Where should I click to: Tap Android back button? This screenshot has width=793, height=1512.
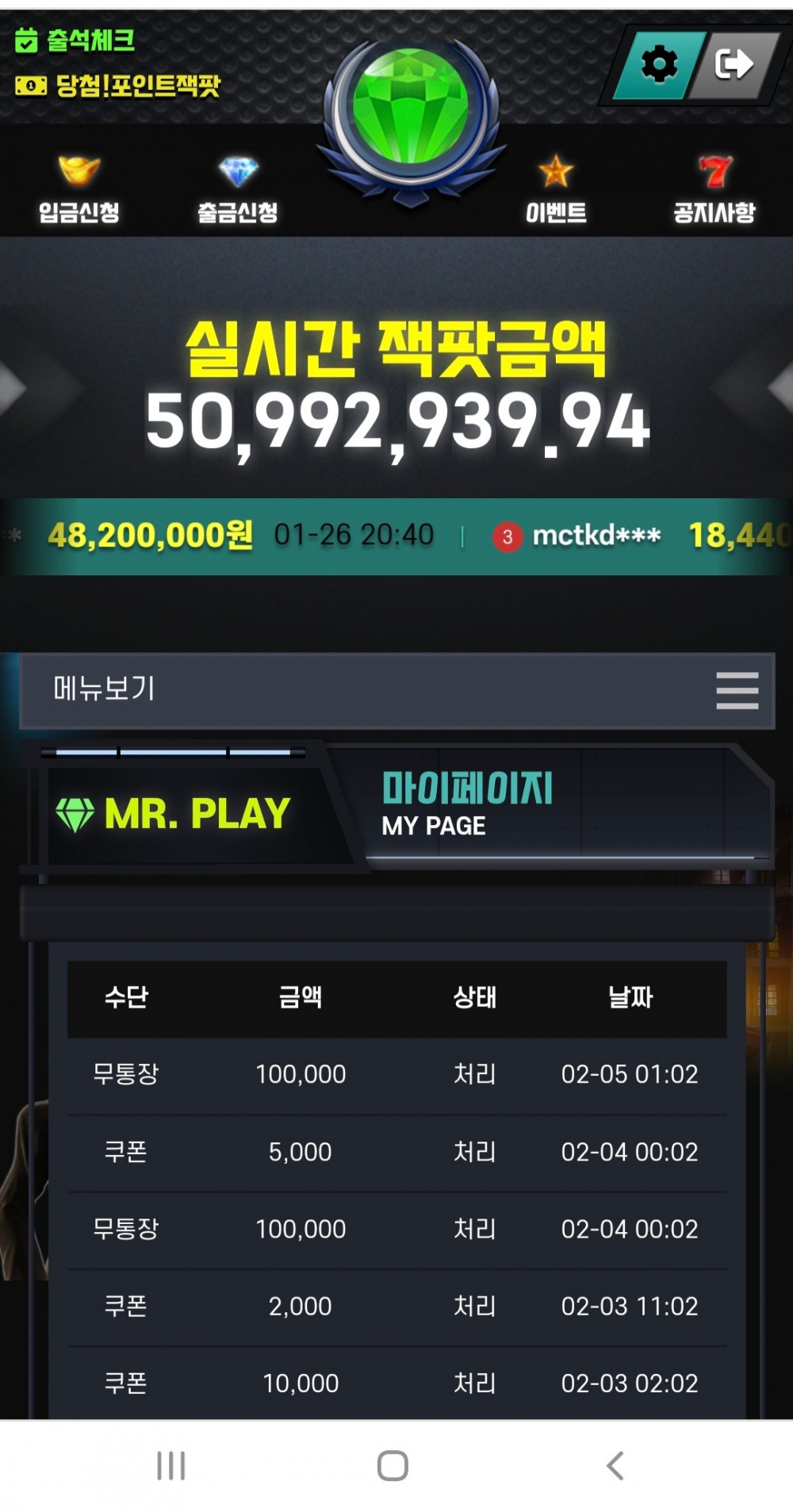[615, 1465]
